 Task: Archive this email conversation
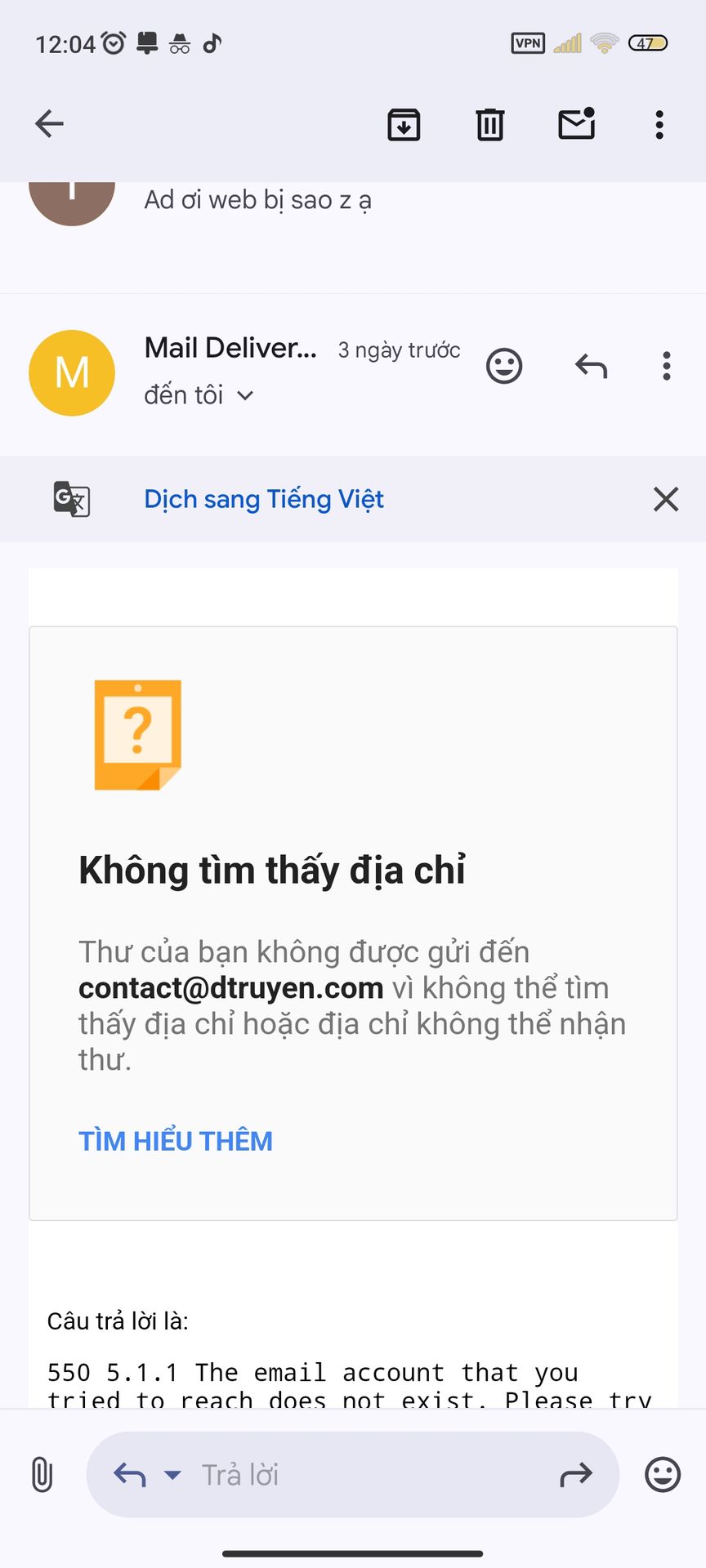coord(404,124)
